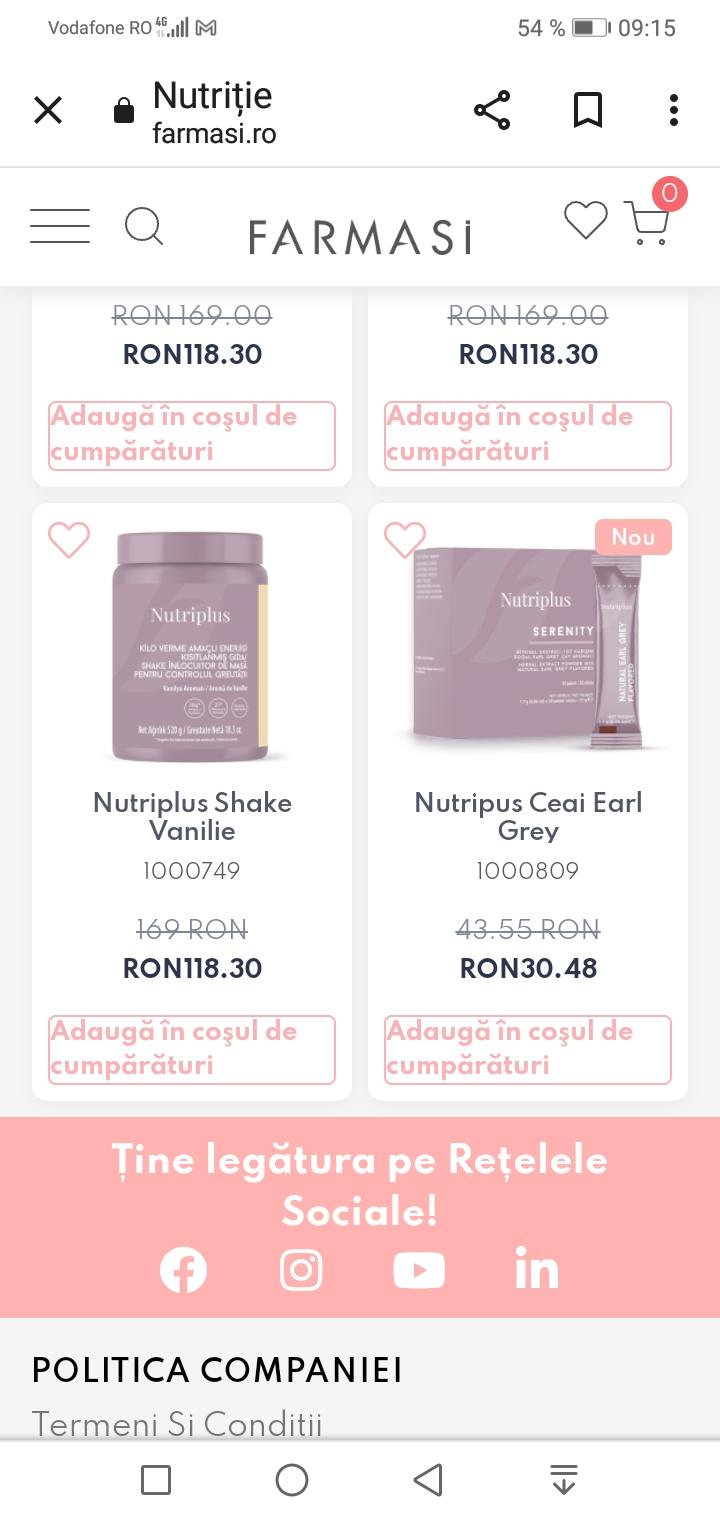Visit Farmasi's Facebook page
The width and height of the screenshot is (720, 1520).
(184, 1270)
